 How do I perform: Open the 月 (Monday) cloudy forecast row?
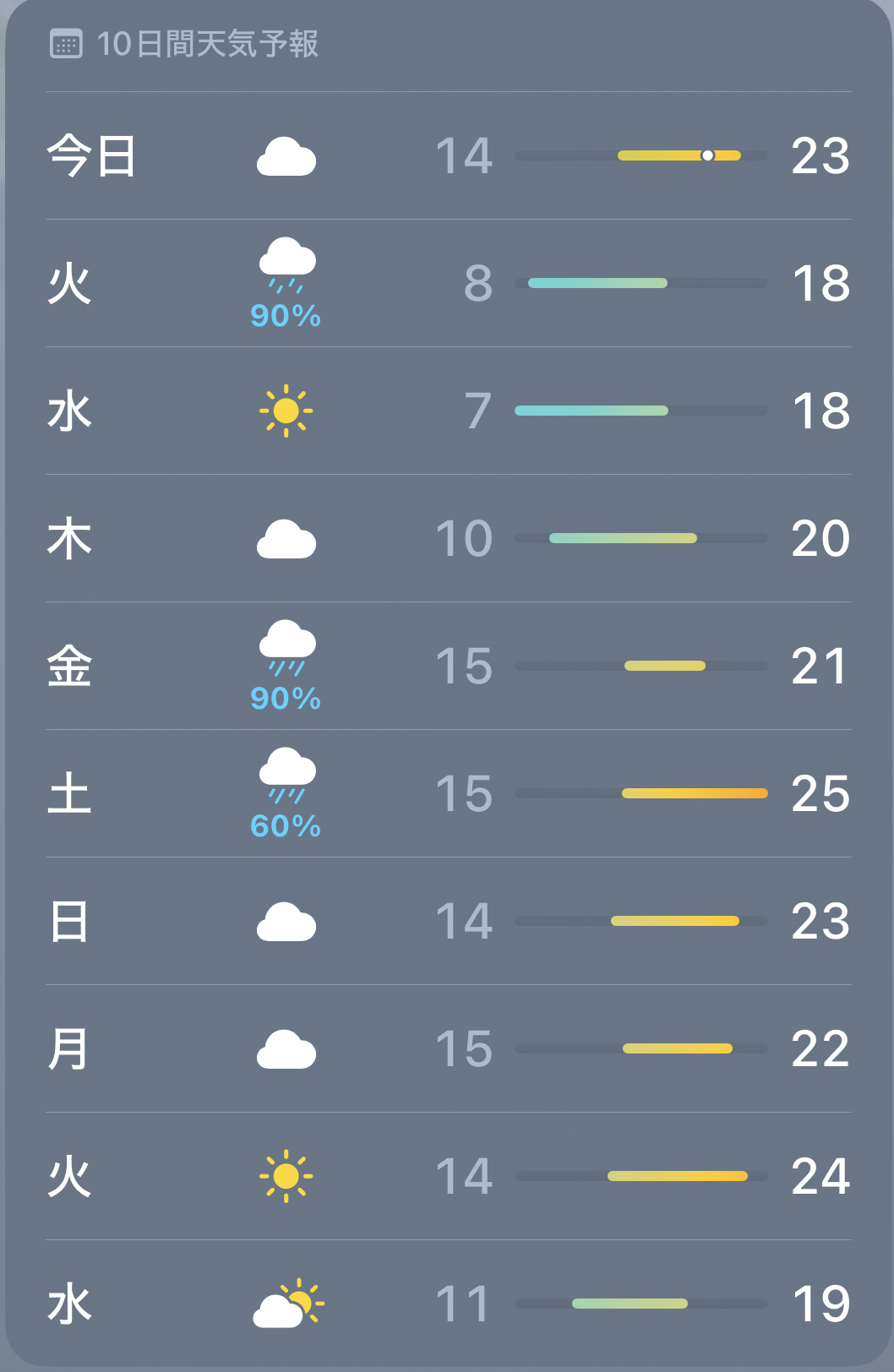[x=448, y=1049]
